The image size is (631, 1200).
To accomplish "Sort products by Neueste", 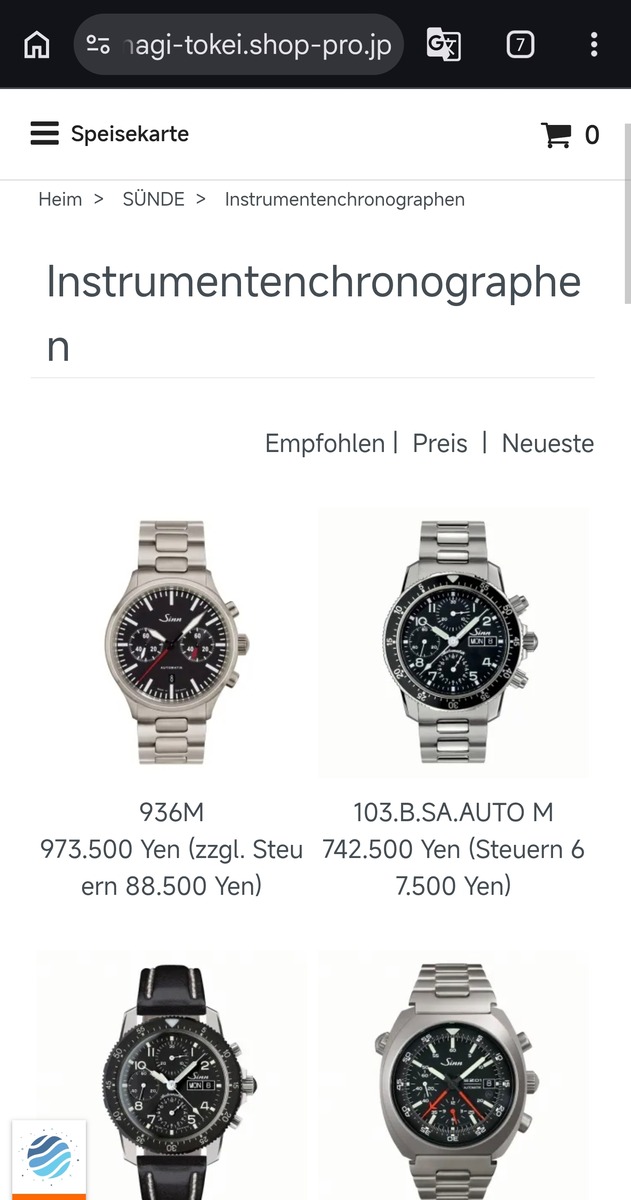I will 547,443.
